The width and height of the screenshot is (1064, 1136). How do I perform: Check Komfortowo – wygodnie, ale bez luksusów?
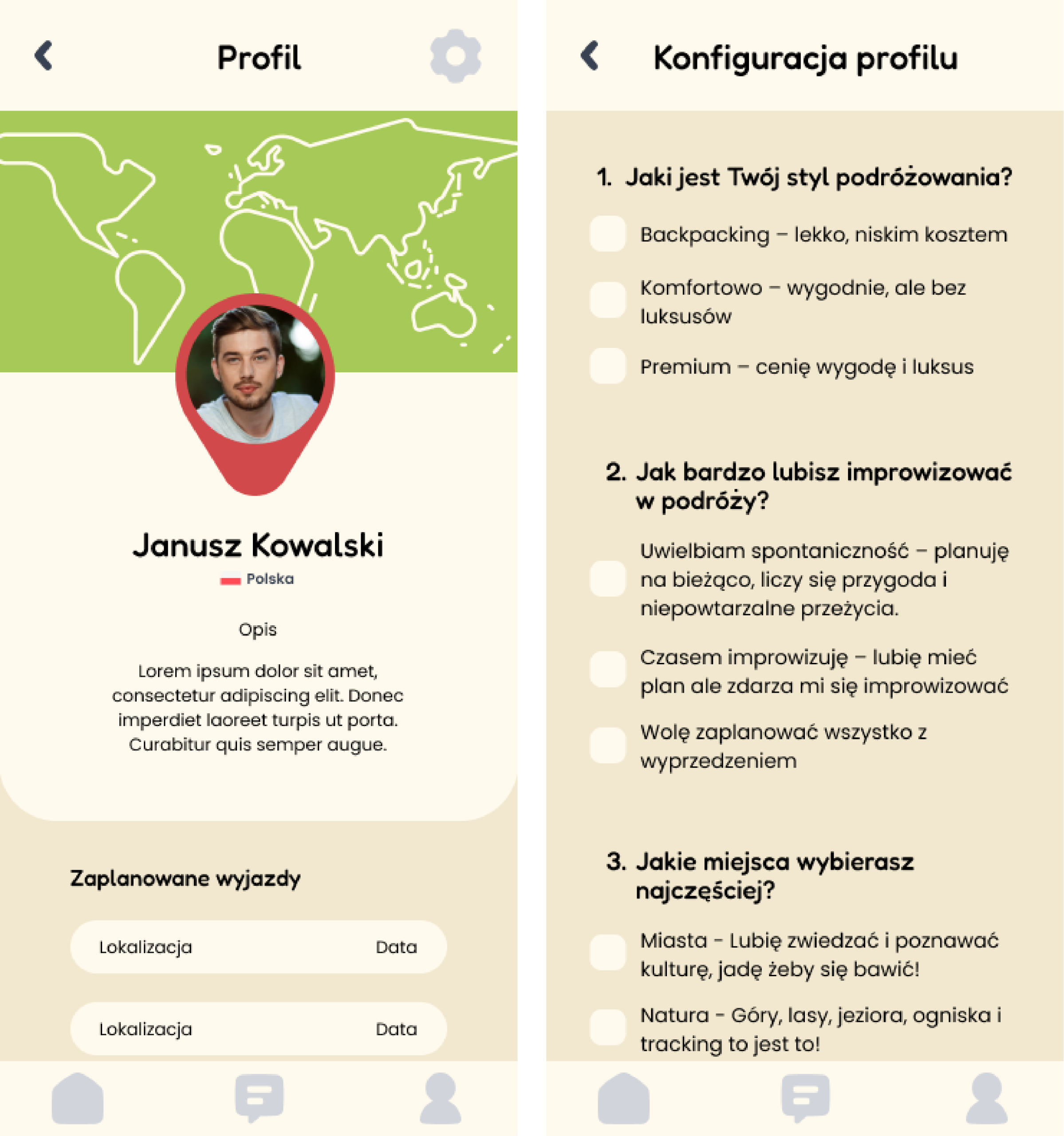click(x=607, y=300)
